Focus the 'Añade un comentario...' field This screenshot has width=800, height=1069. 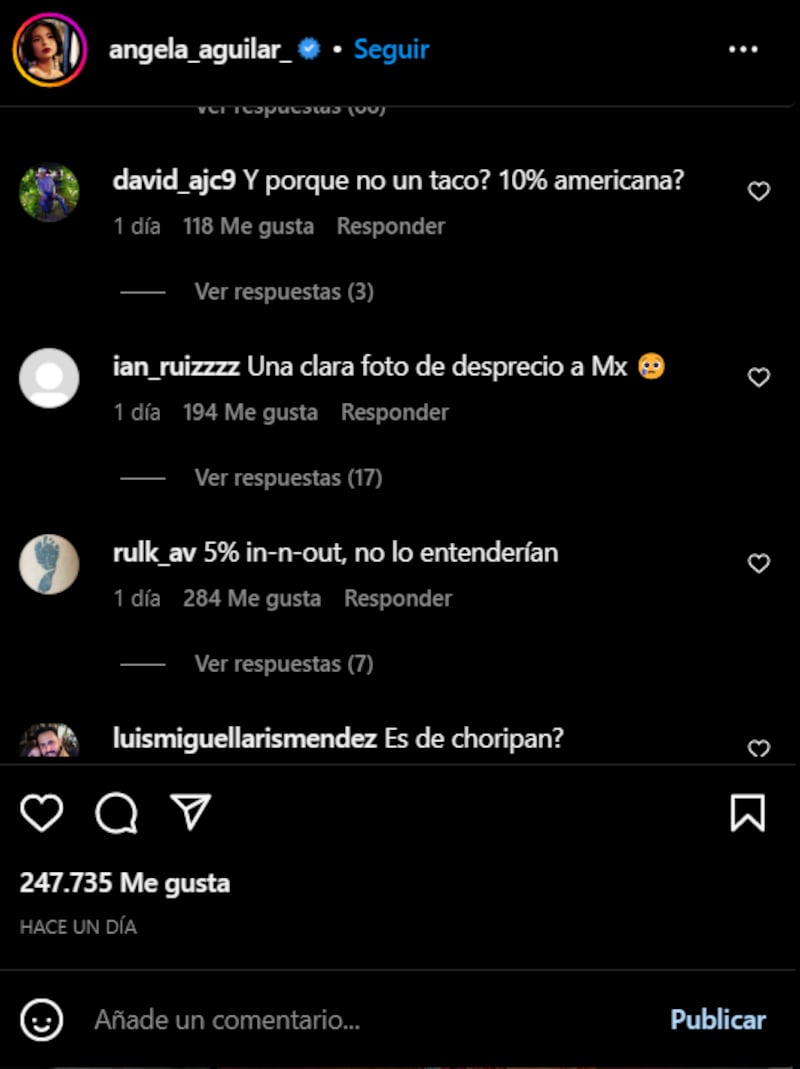(360, 1020)
